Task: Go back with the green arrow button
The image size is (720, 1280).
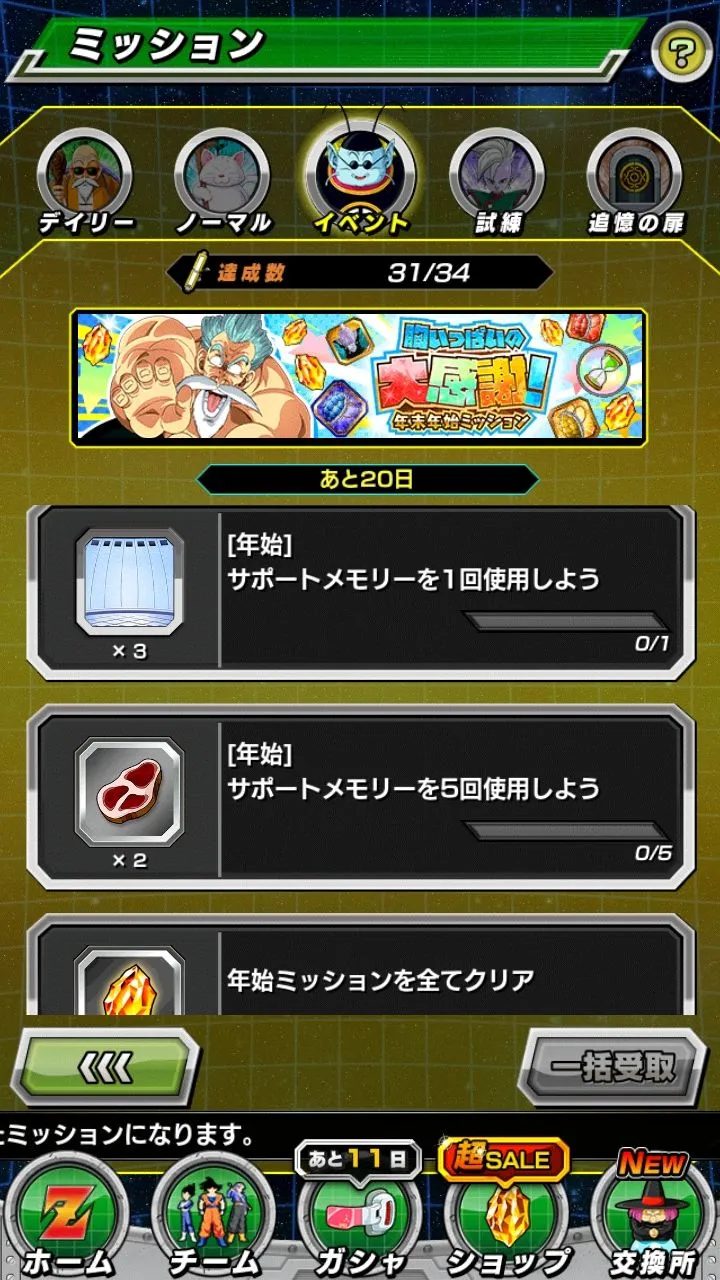Action: [x=105, y=1068]
